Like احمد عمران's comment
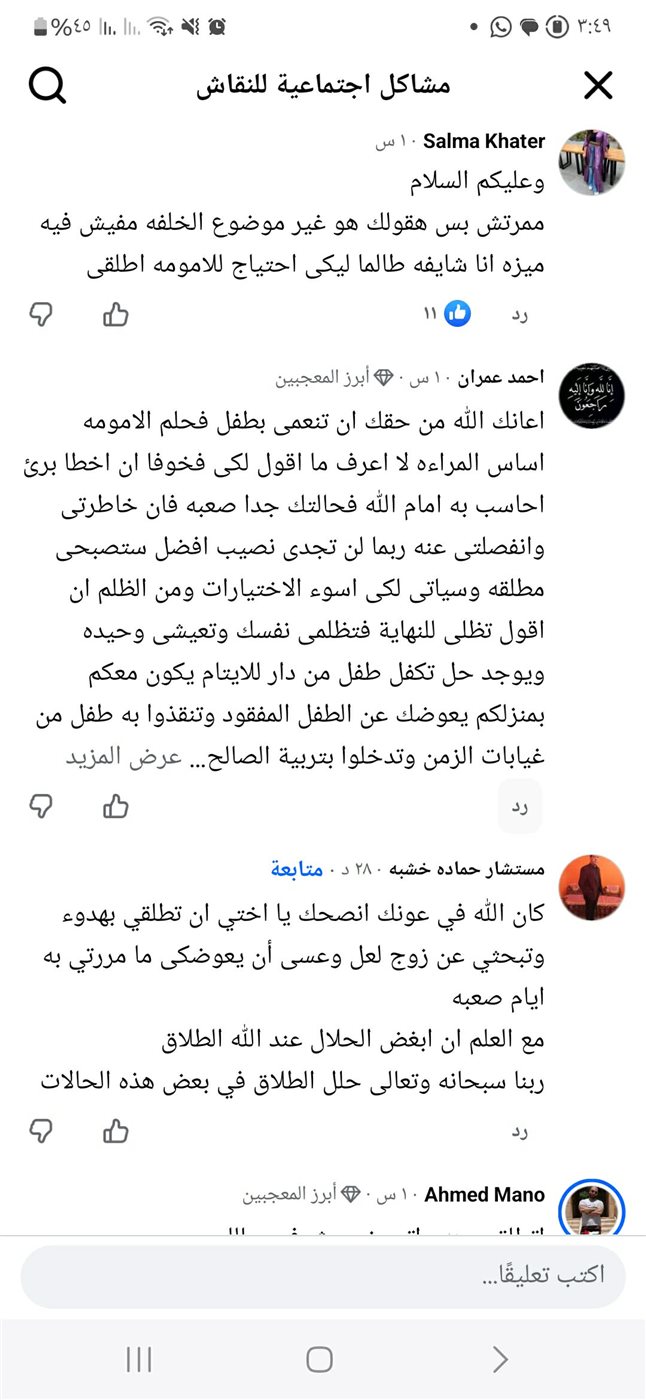Viewport: 646px width, 1400px height. [x=116, y=805]
